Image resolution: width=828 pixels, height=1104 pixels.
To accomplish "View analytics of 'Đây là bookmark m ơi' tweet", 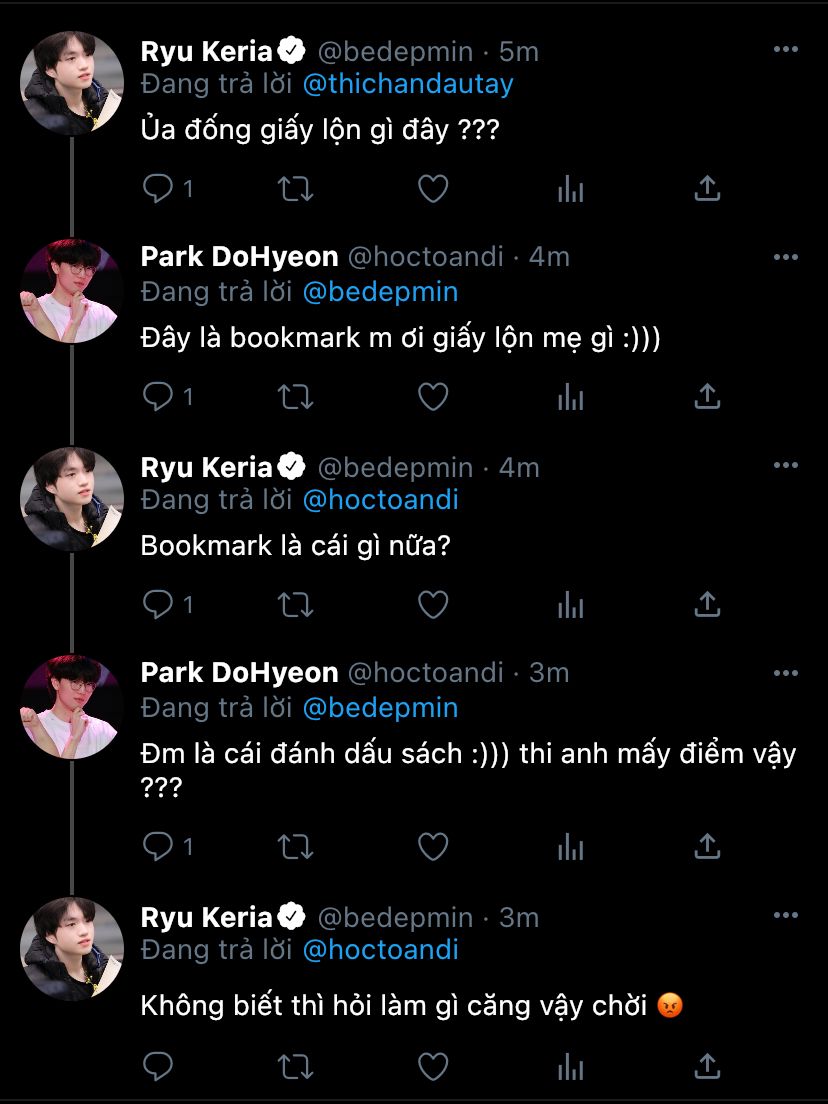I will (x=570, y=397).
